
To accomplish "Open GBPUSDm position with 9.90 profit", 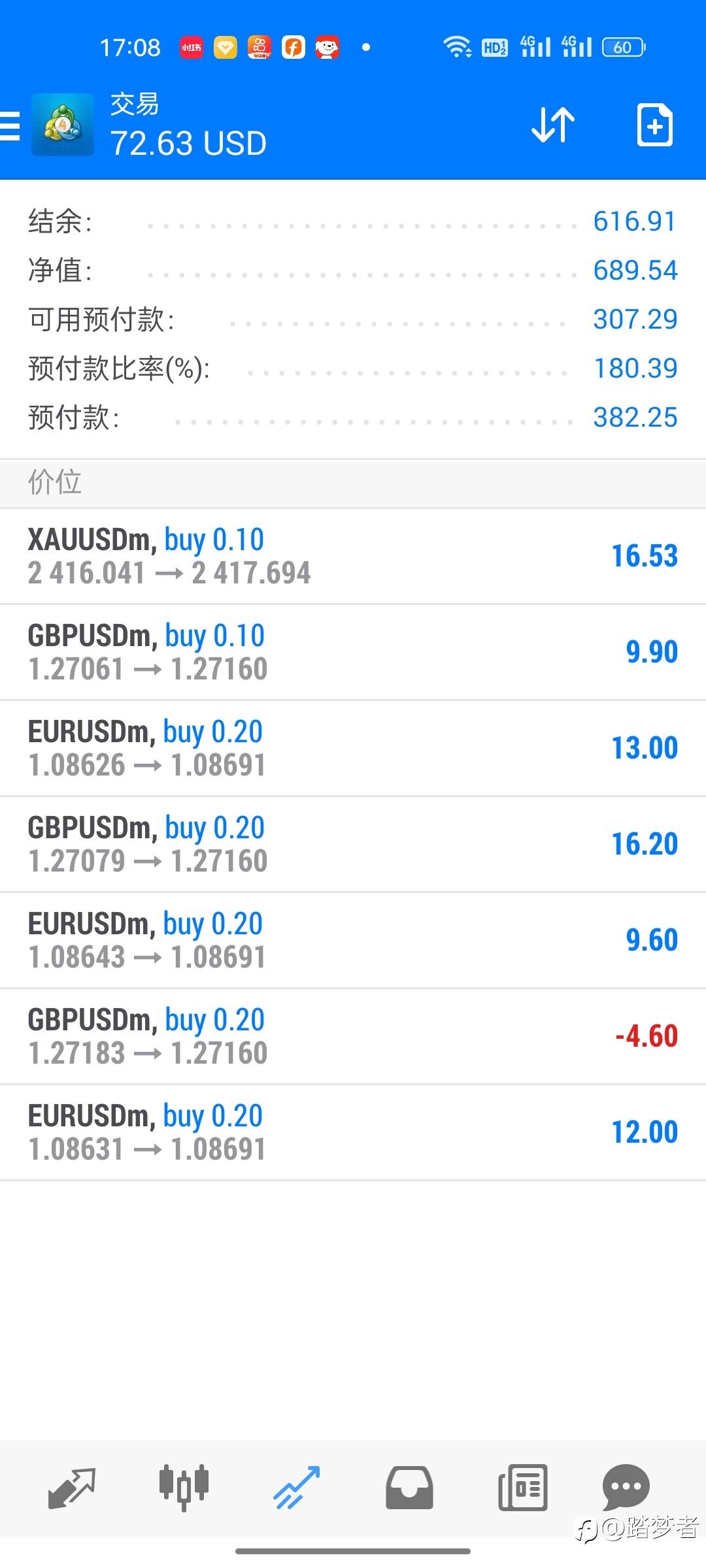I will point(353,653).
